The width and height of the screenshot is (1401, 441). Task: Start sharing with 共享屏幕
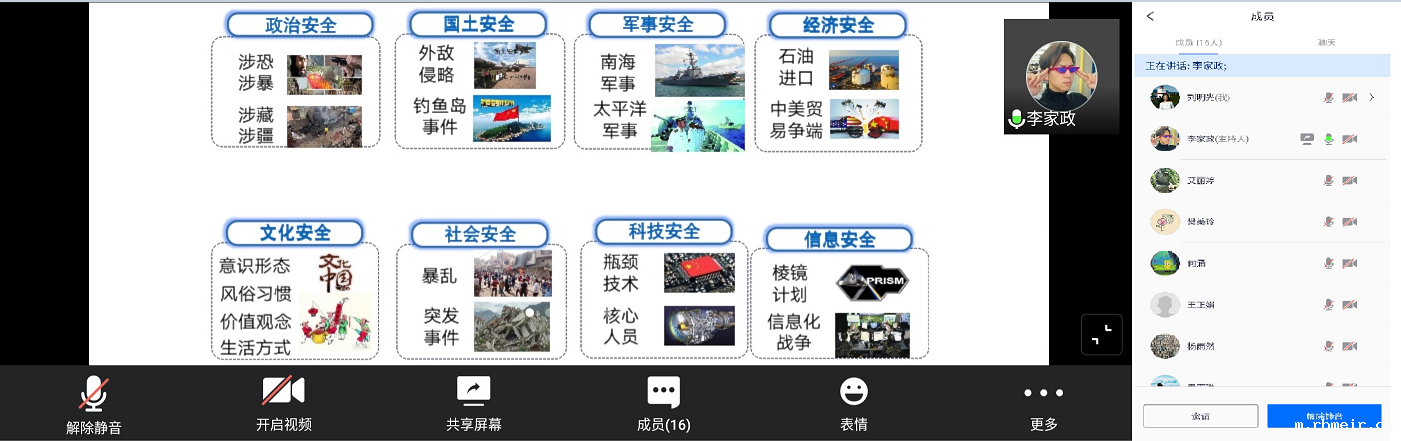(474, 404)
